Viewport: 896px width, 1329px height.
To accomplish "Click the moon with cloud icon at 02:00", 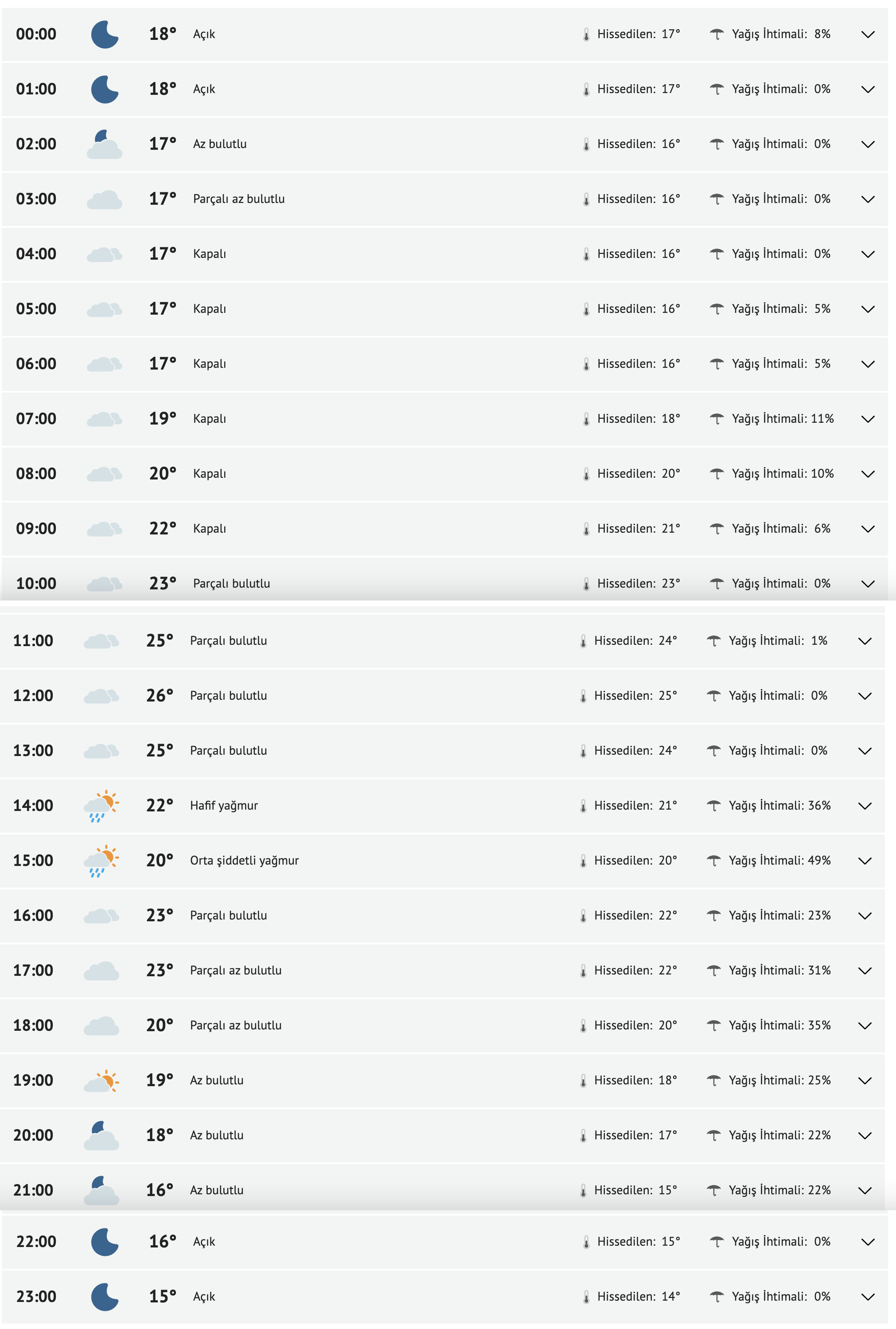I will point(105,144).
